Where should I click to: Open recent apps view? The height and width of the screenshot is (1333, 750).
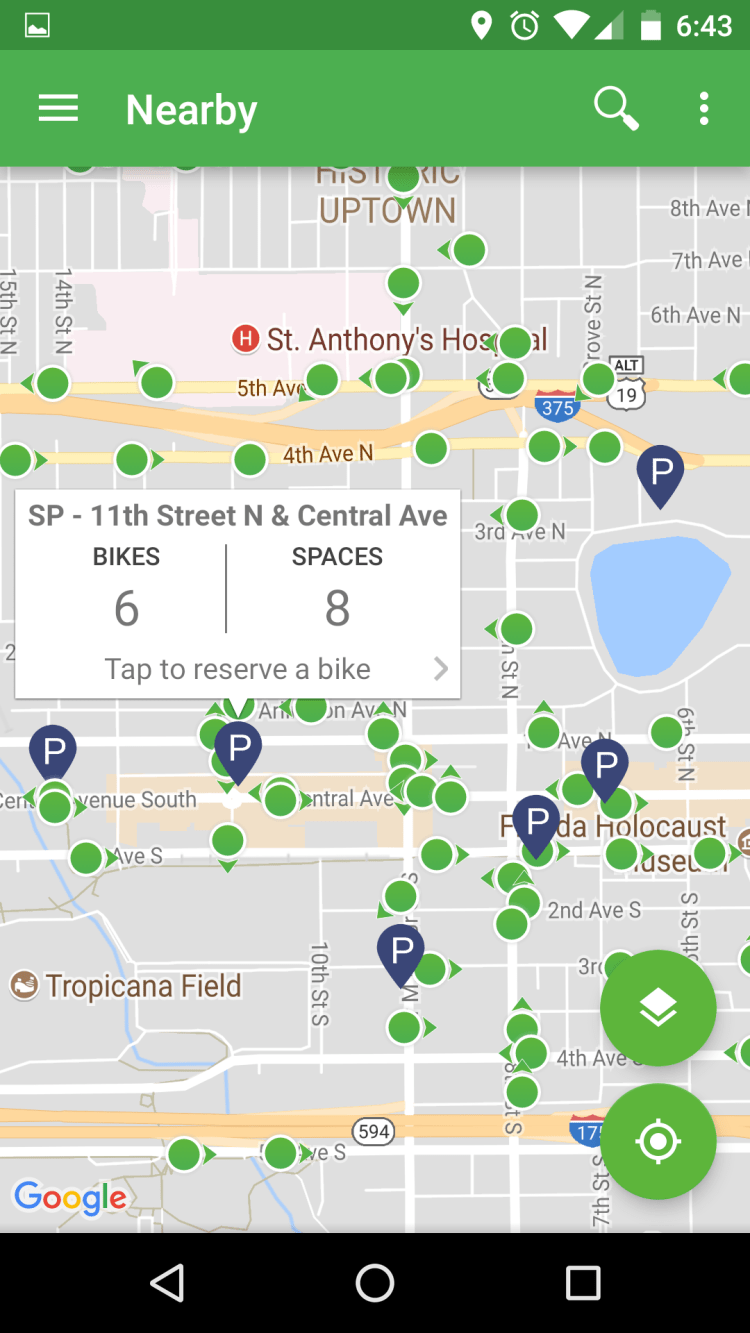coord(582,1282)
